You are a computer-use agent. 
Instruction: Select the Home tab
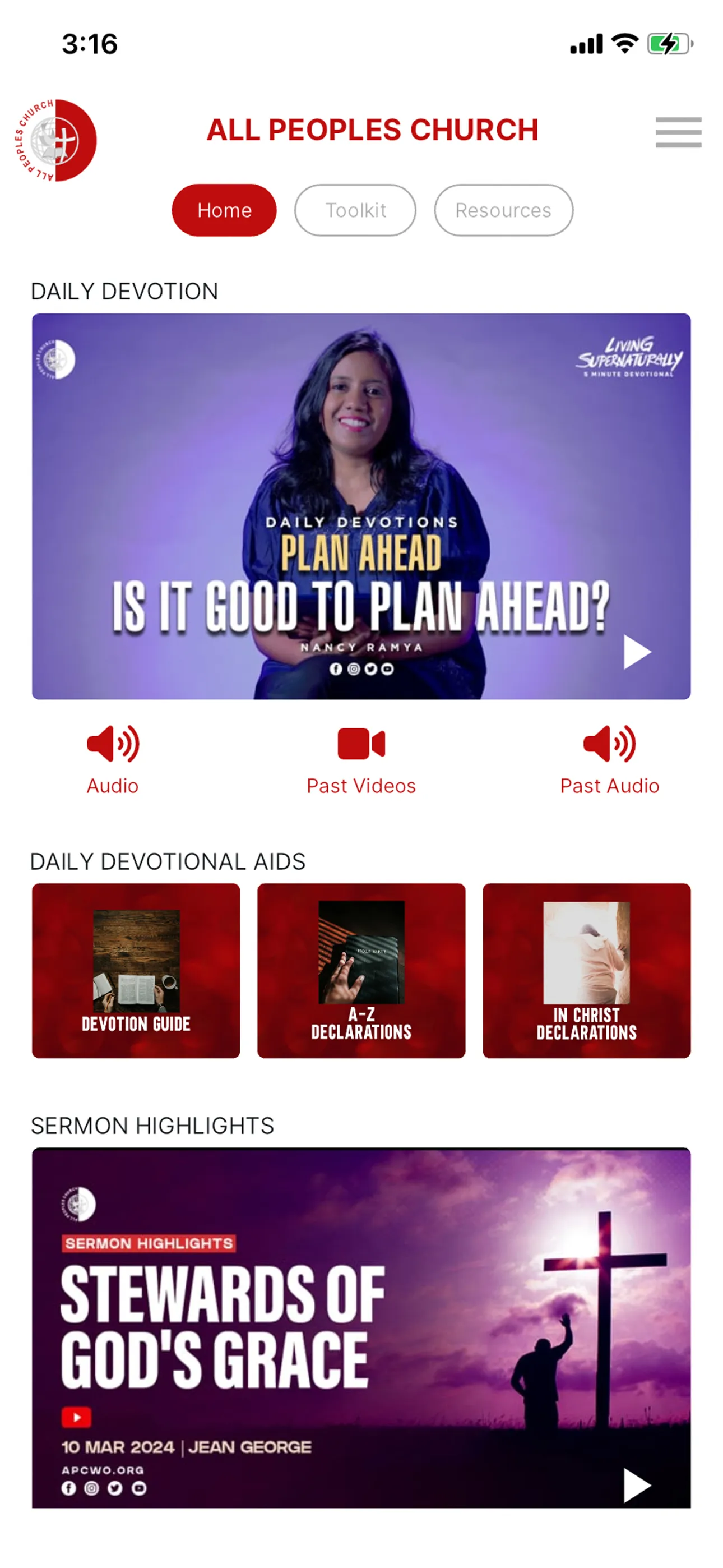[x=224, y=210]
